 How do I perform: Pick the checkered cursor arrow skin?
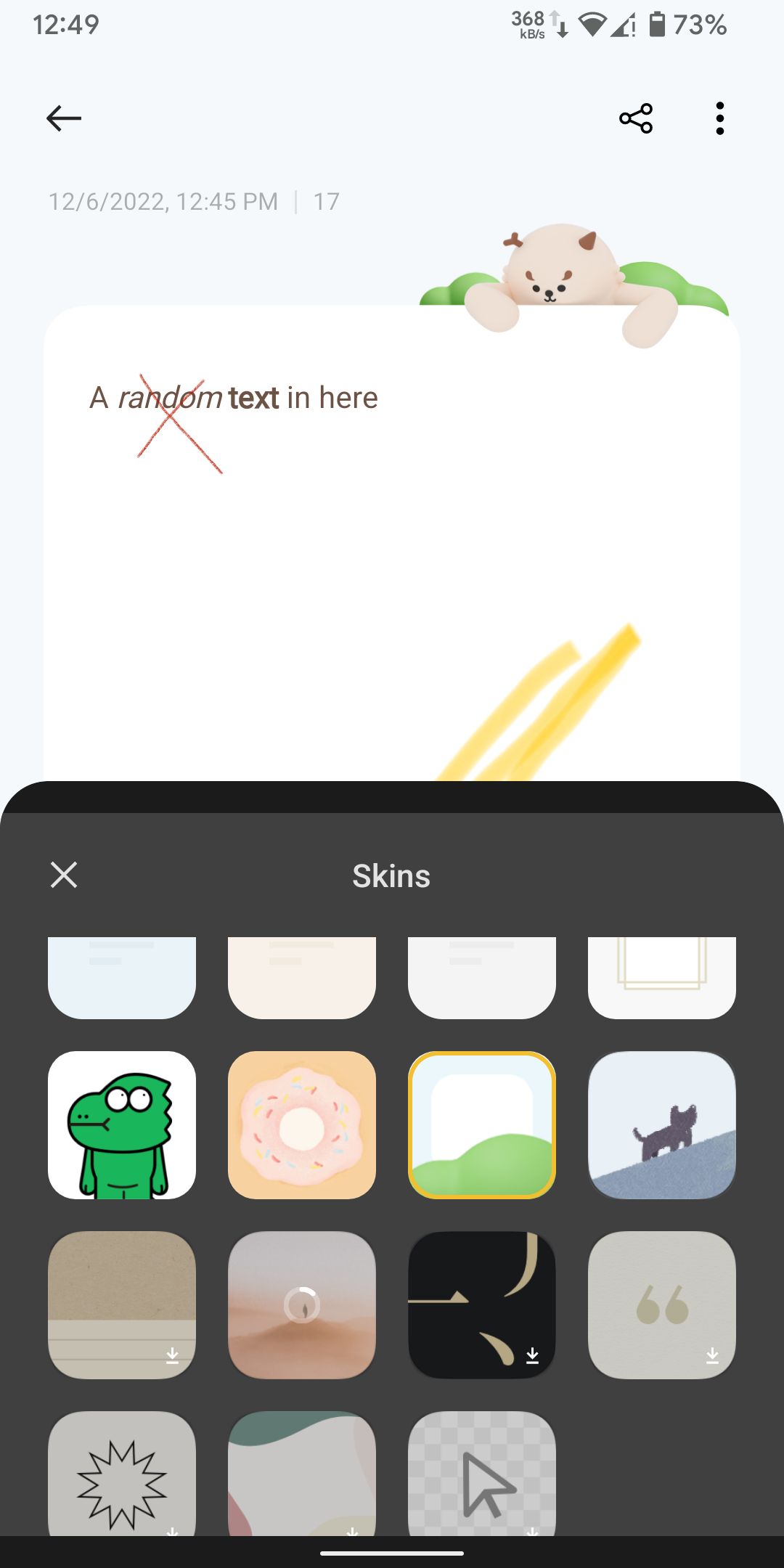coord(482,1474)
